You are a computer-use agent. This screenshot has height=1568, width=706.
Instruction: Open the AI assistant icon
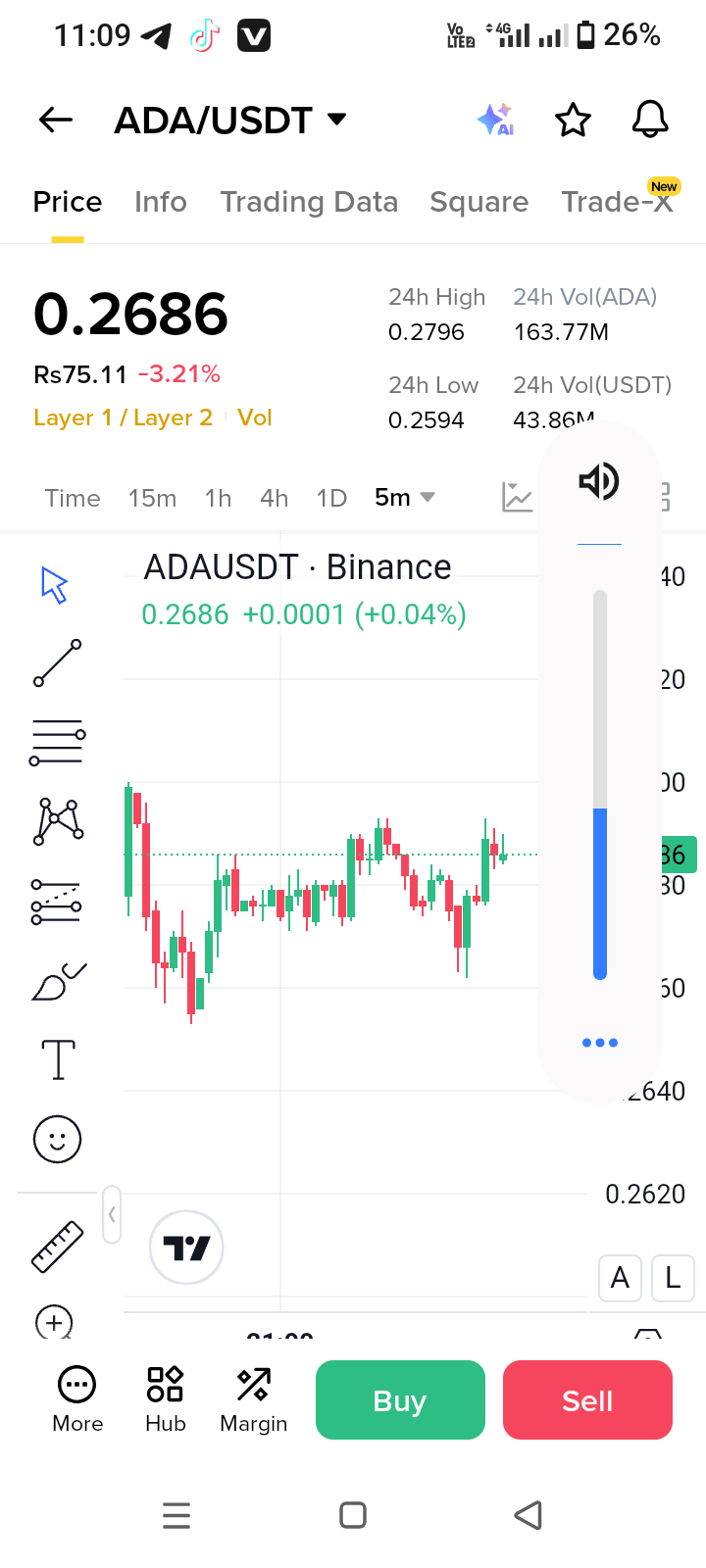tap(496, 121)
